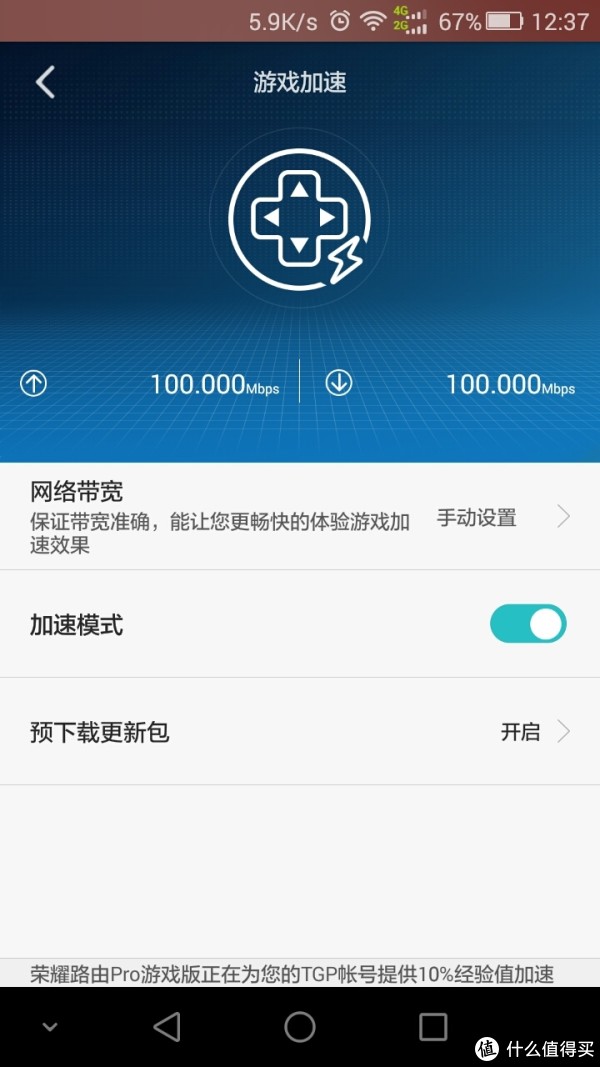Turn off the 加速模式 switch
The height and width of the screenshot is (1067, 600).
pos(528,624)
